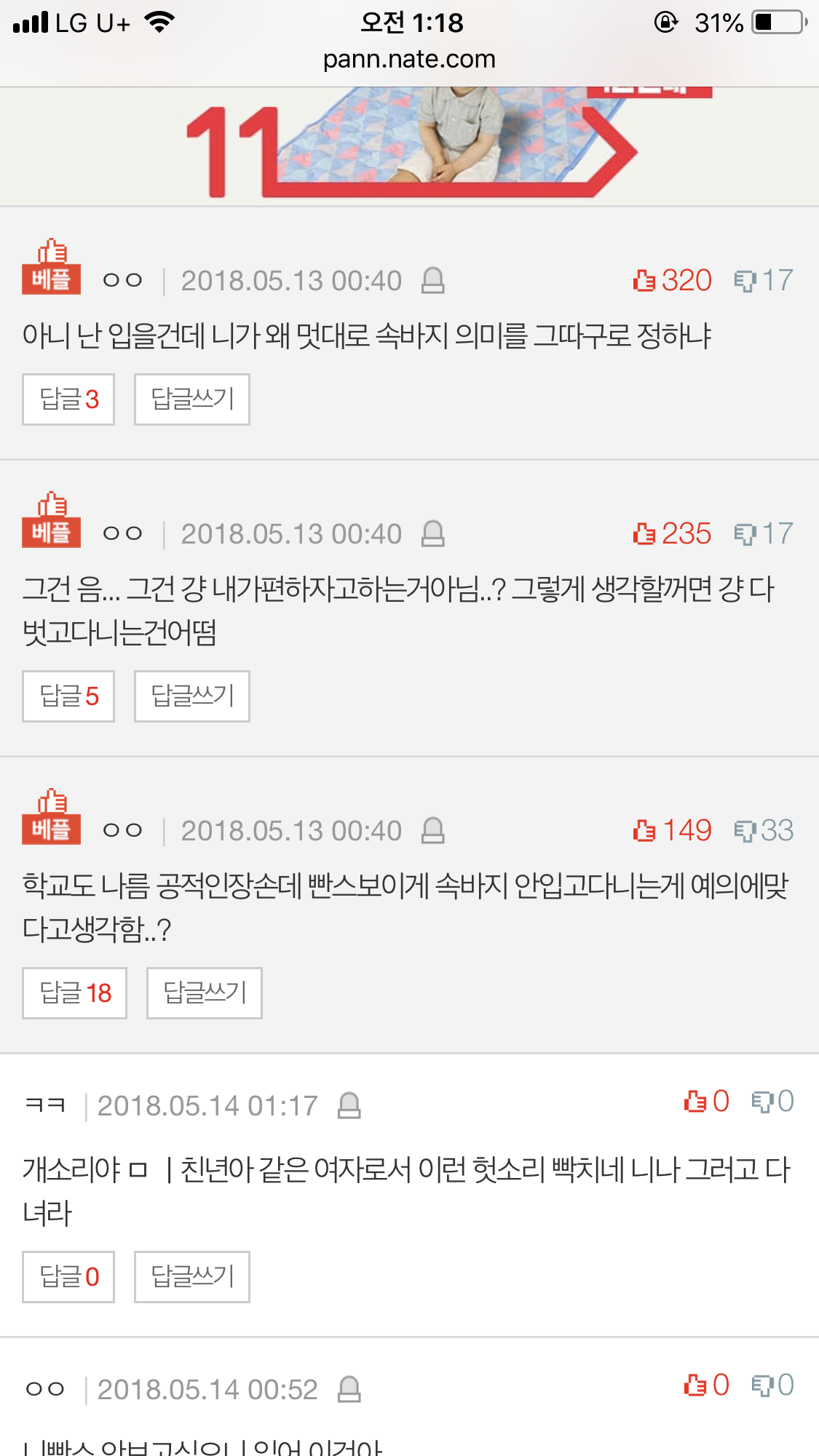Upvote the best comment with 320 likes

tap(672, 280)
